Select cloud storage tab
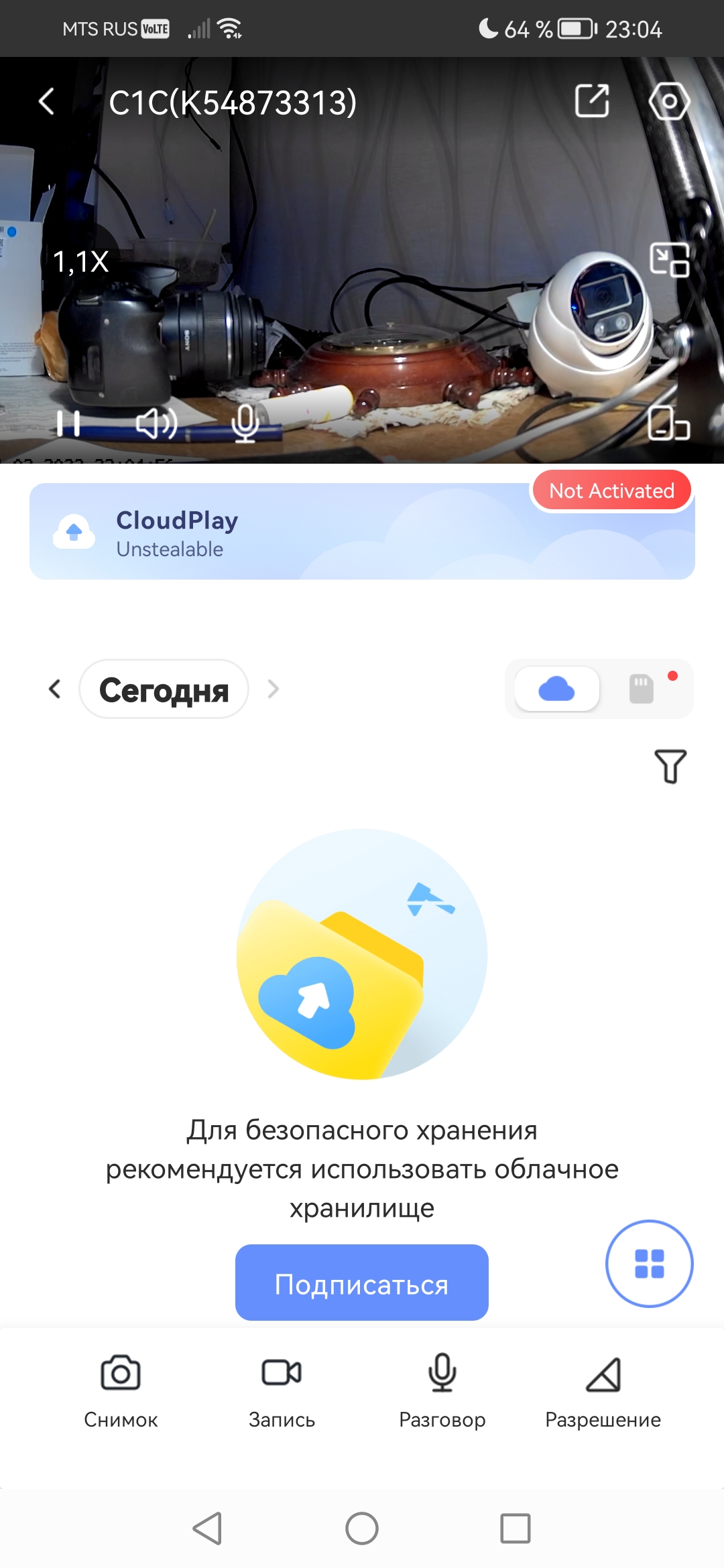The height and width of the screenshot is (1568, 724). click(x=556, y=689)
